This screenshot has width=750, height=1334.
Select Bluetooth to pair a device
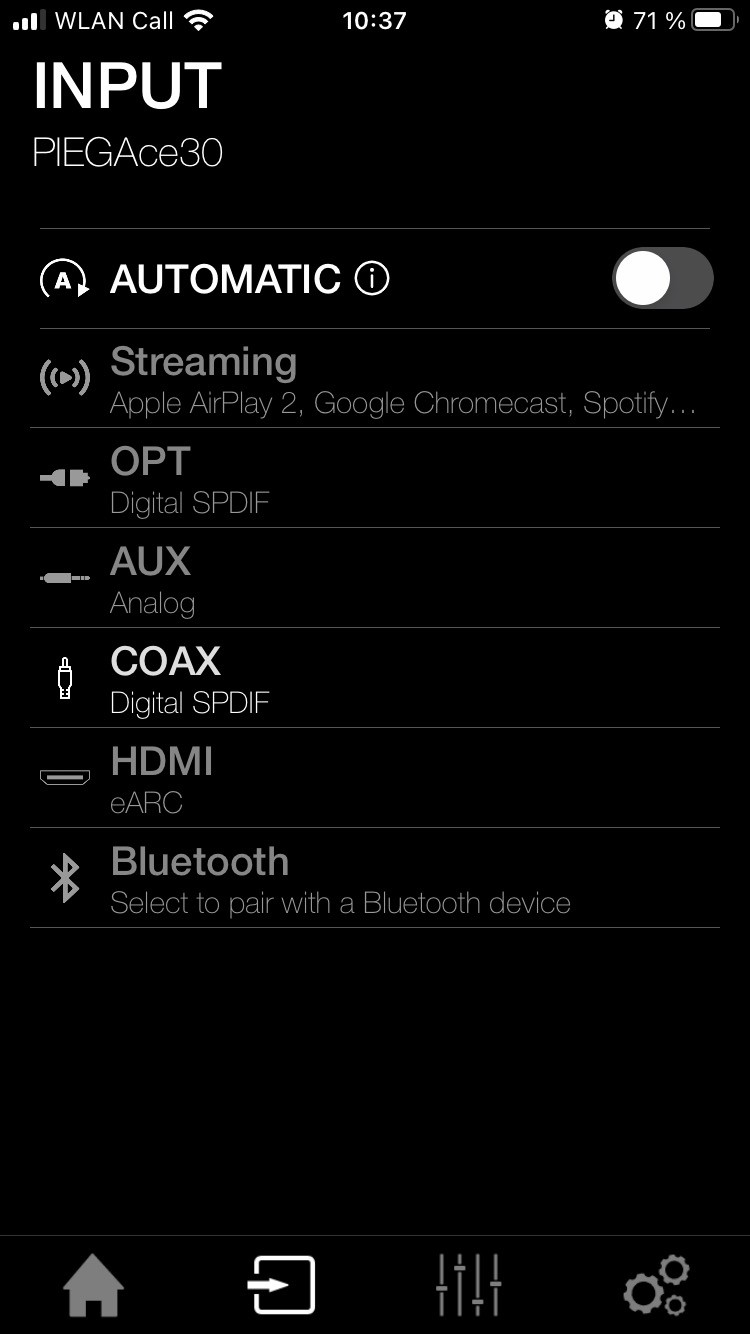click(374, 878)
